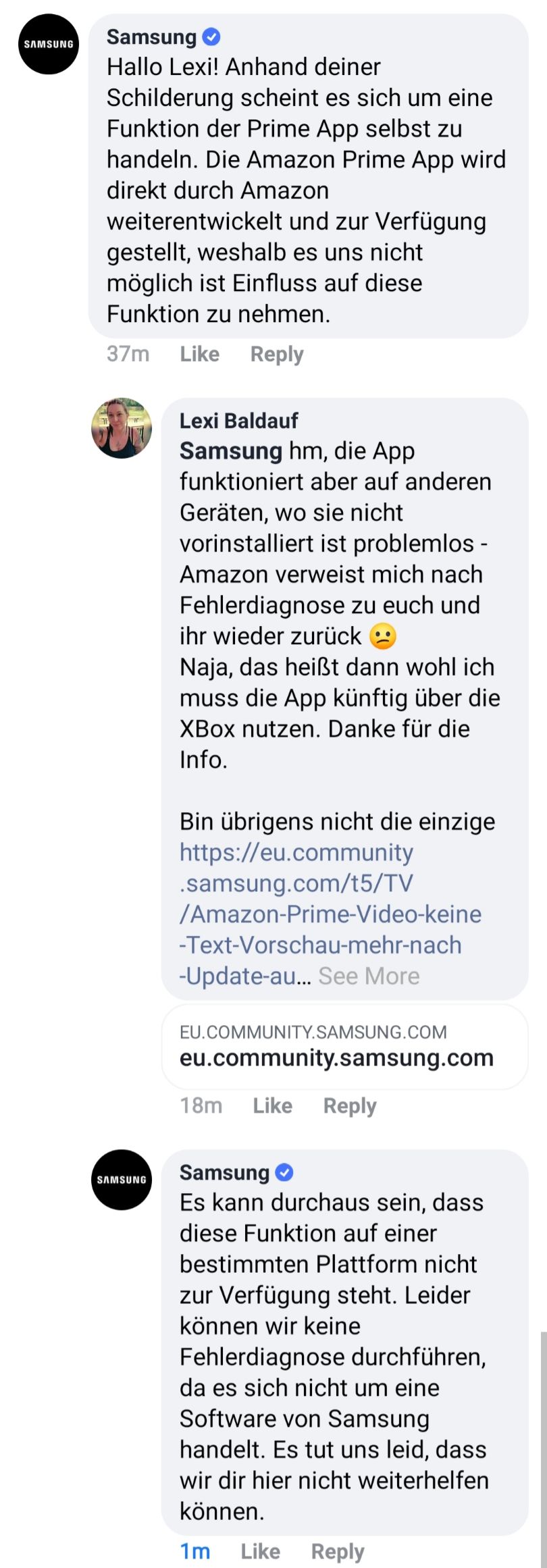Reply to Samsung's 1m comment
The width and height of the screenshot is (547, 1568).
[338, 1551]
